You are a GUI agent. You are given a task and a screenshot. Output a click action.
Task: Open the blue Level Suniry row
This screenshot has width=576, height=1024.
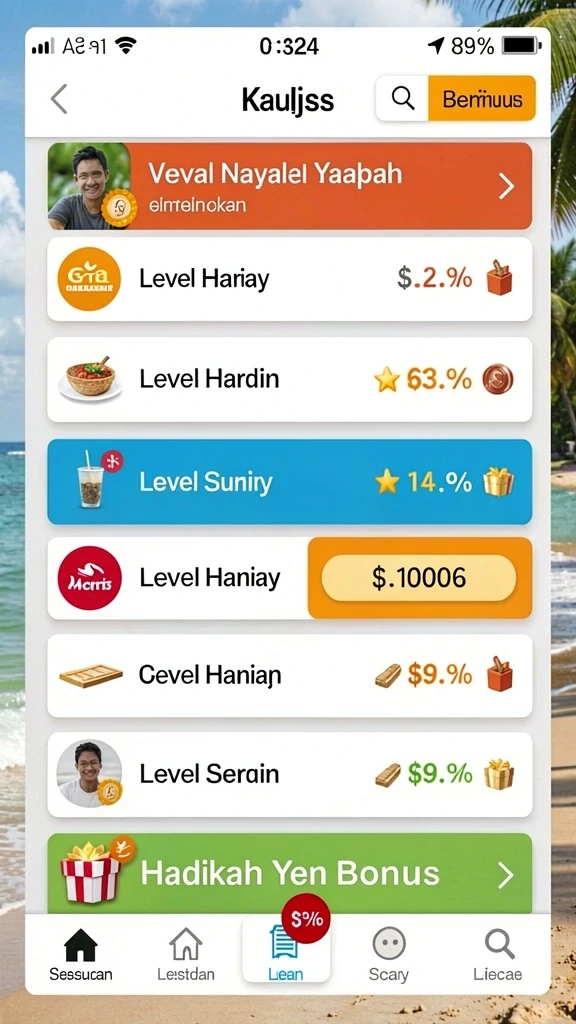tap(289, 482)
